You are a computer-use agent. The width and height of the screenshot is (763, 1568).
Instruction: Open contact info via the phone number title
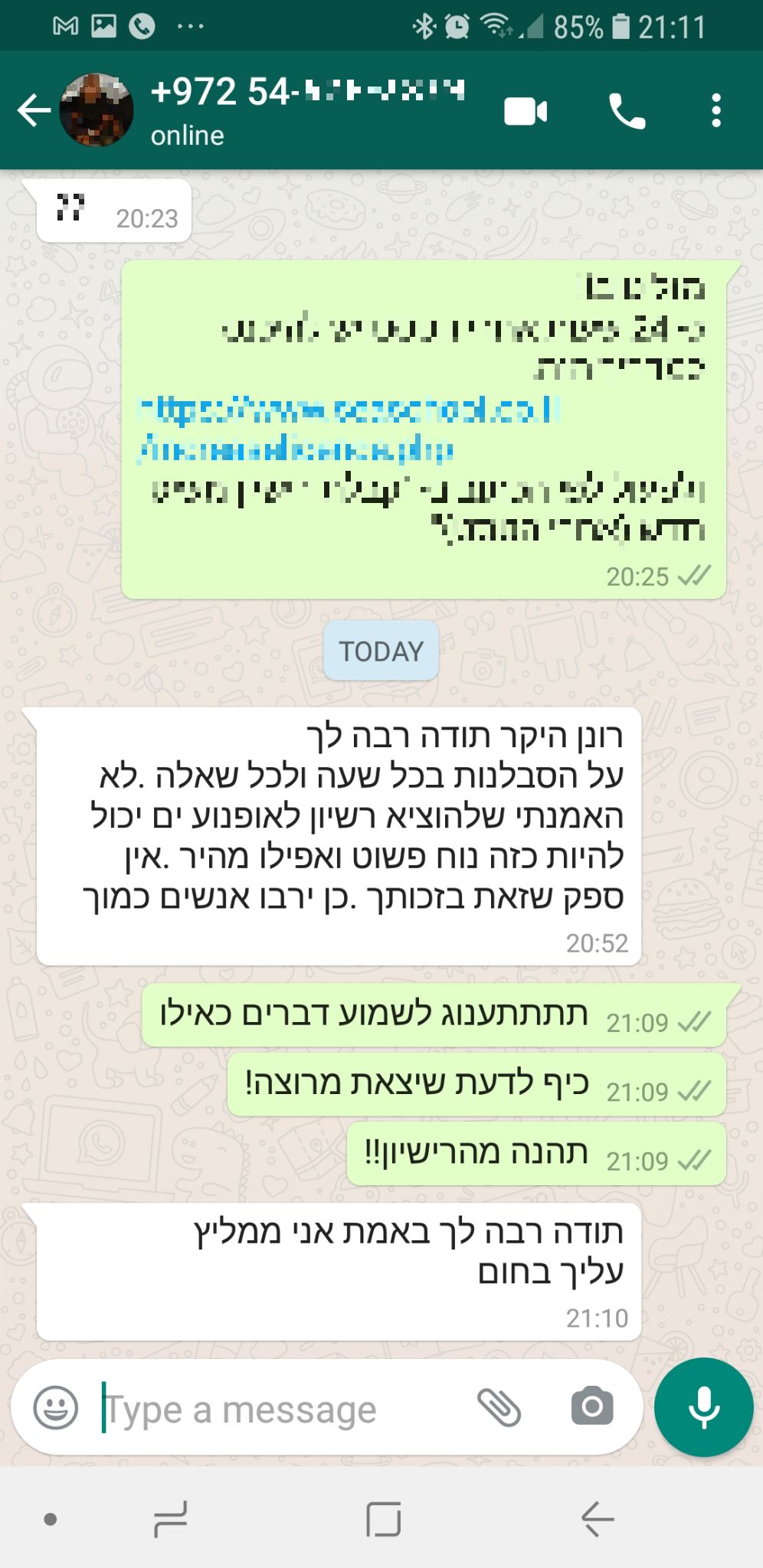308,92
